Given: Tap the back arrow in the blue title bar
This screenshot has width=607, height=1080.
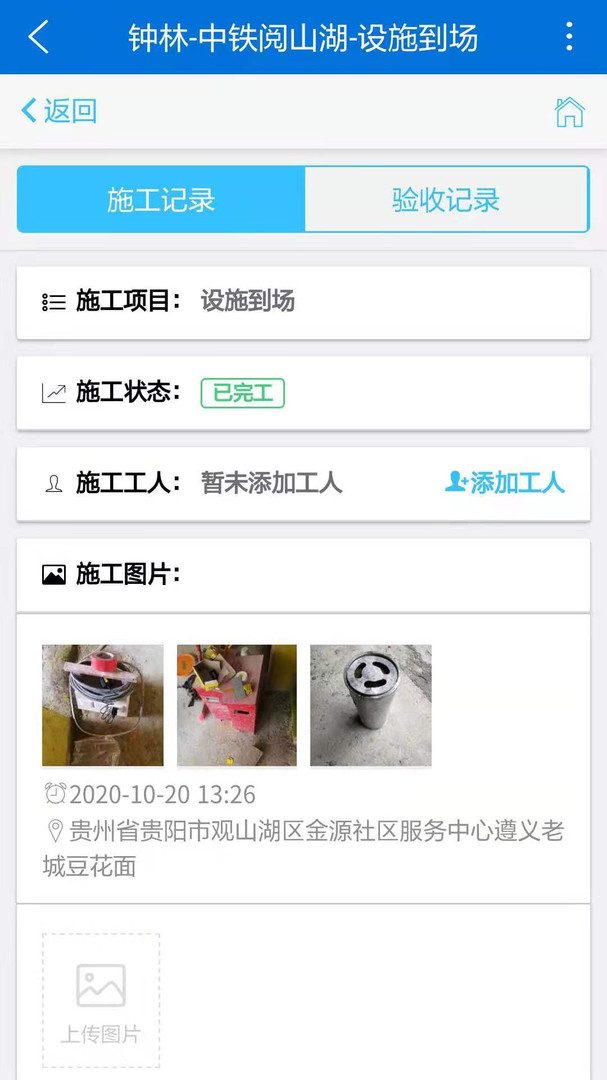Looking at the screenshot, I should [38, 37].
